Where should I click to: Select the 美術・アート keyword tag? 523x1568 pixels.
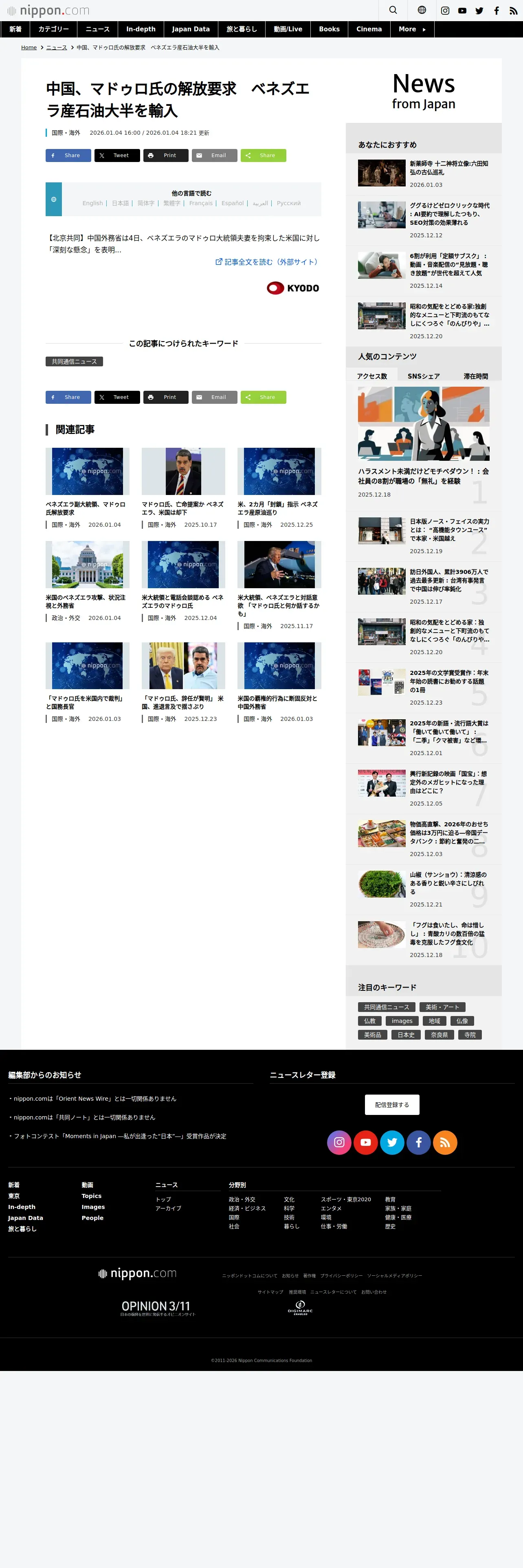(442, 1007)
